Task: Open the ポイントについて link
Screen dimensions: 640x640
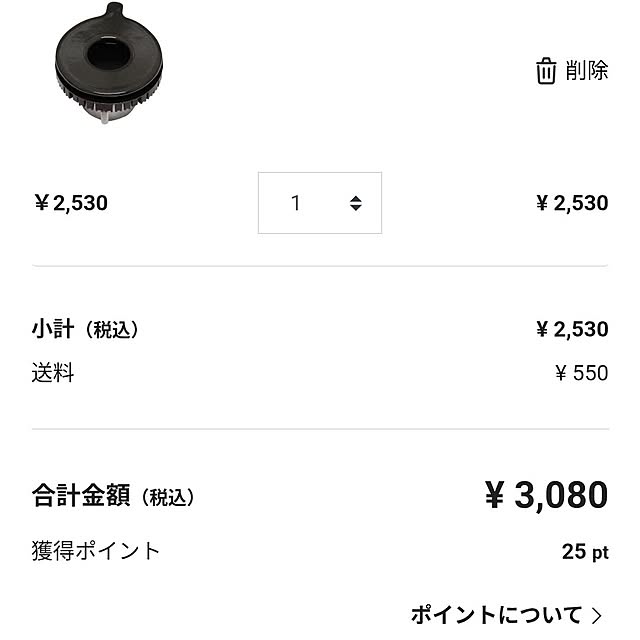Action: click(506, 614)
